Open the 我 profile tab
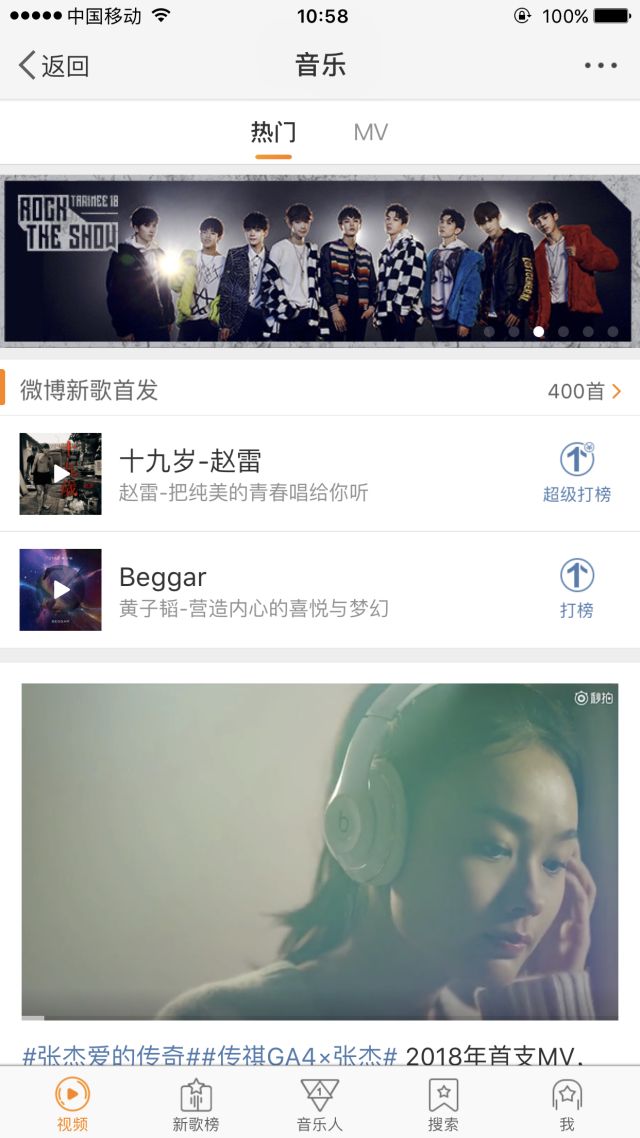 567,1104
